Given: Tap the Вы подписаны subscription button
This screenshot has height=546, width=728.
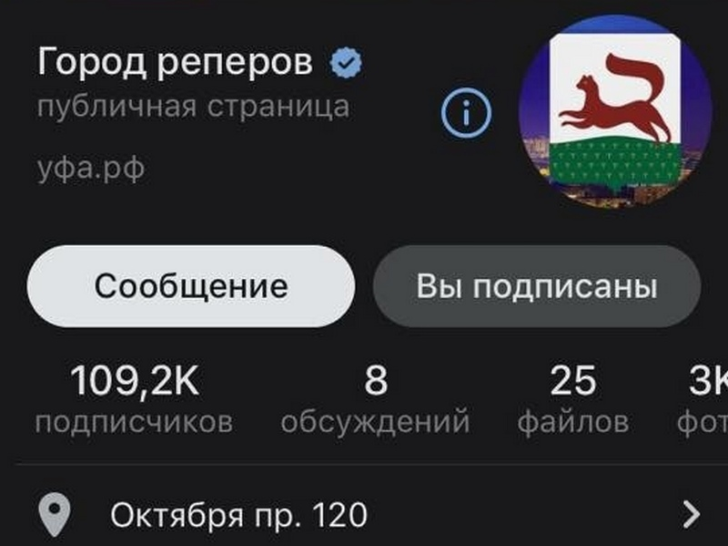Looking at the screenshot, I should coord(537,287).
